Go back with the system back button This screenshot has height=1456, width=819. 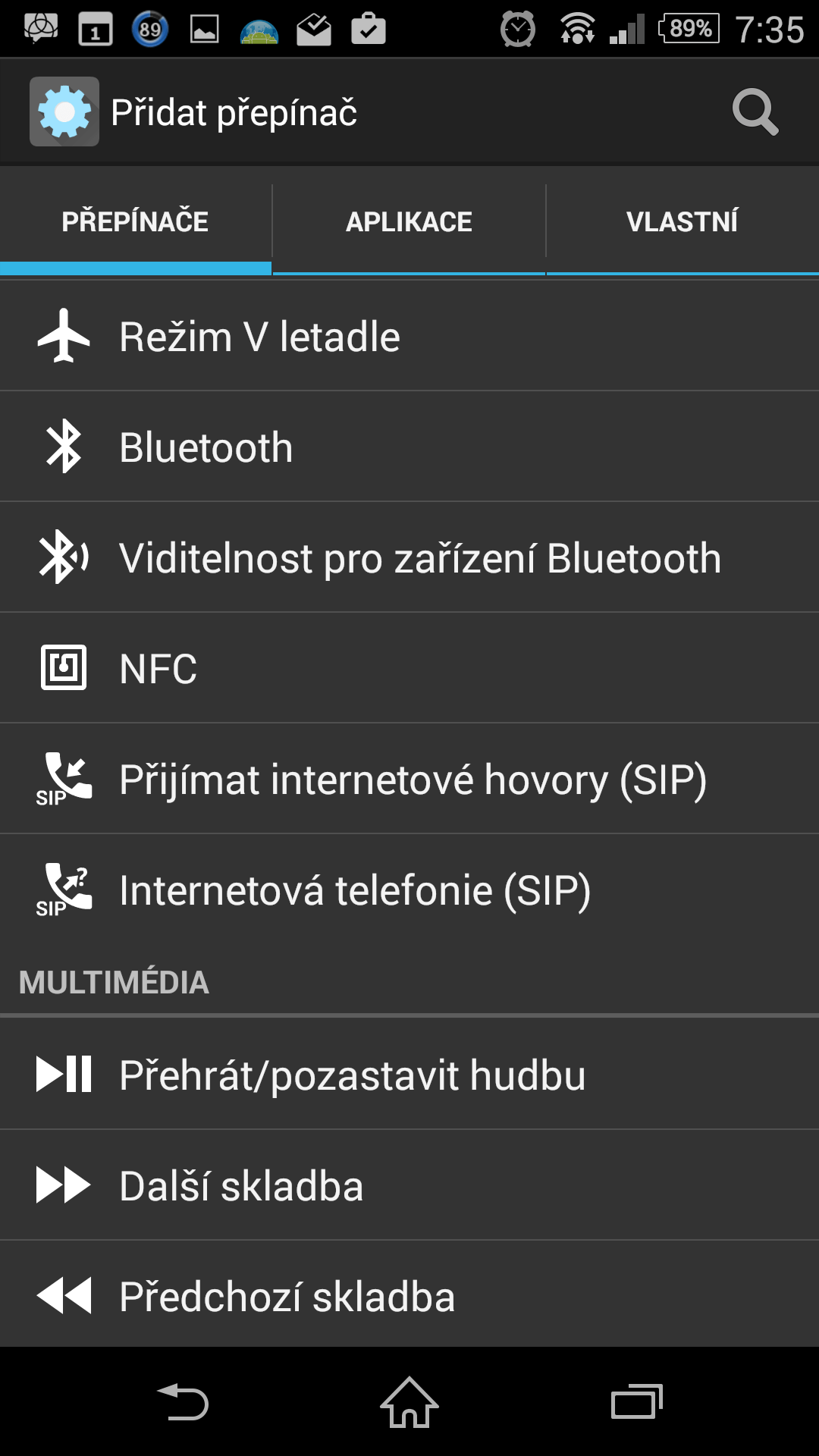[x=183, y=1402]
